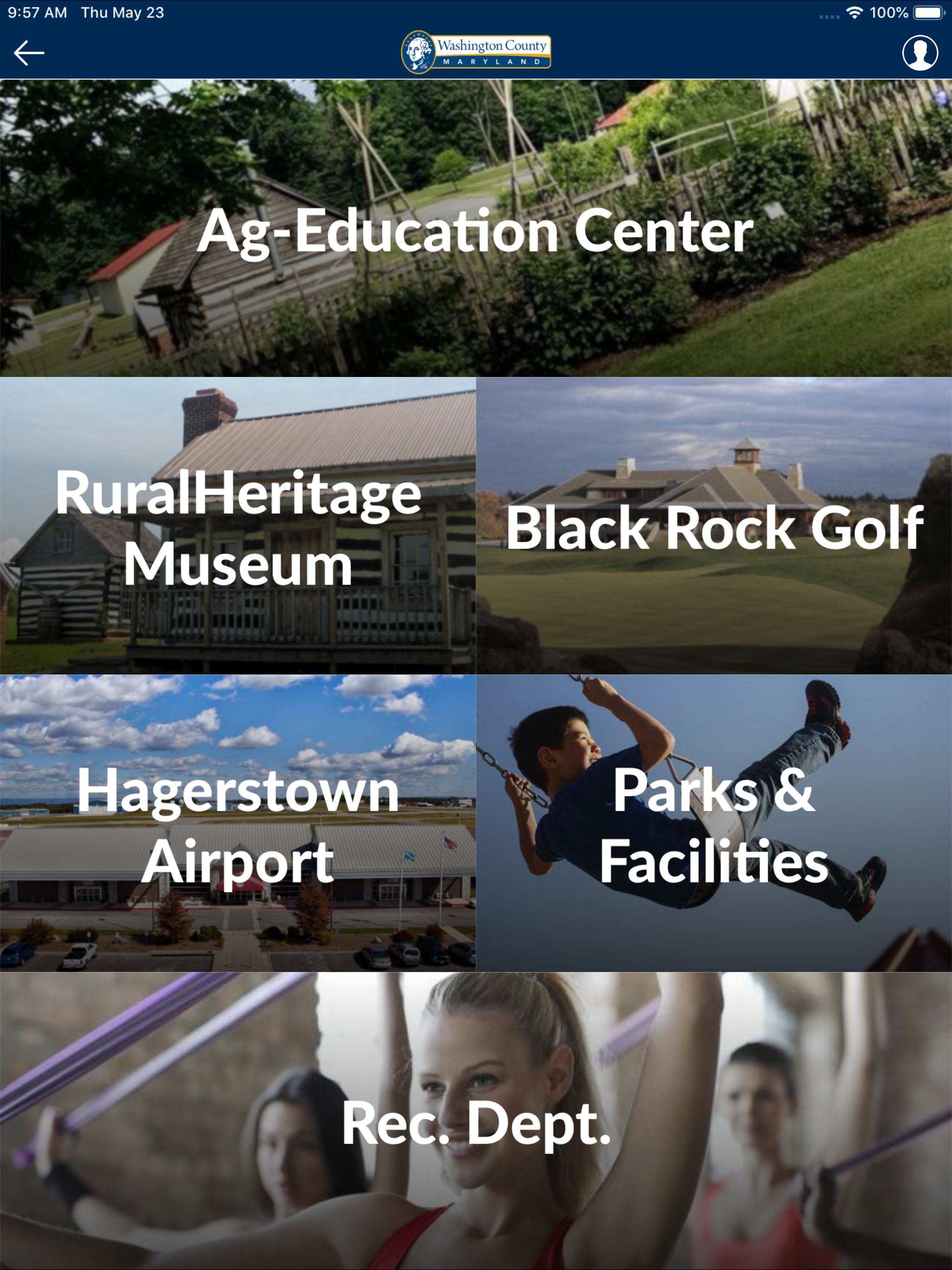Select the Rural Heritage Museum tile
Viewport: 952px width, 1270px height.
coord(238,525)
